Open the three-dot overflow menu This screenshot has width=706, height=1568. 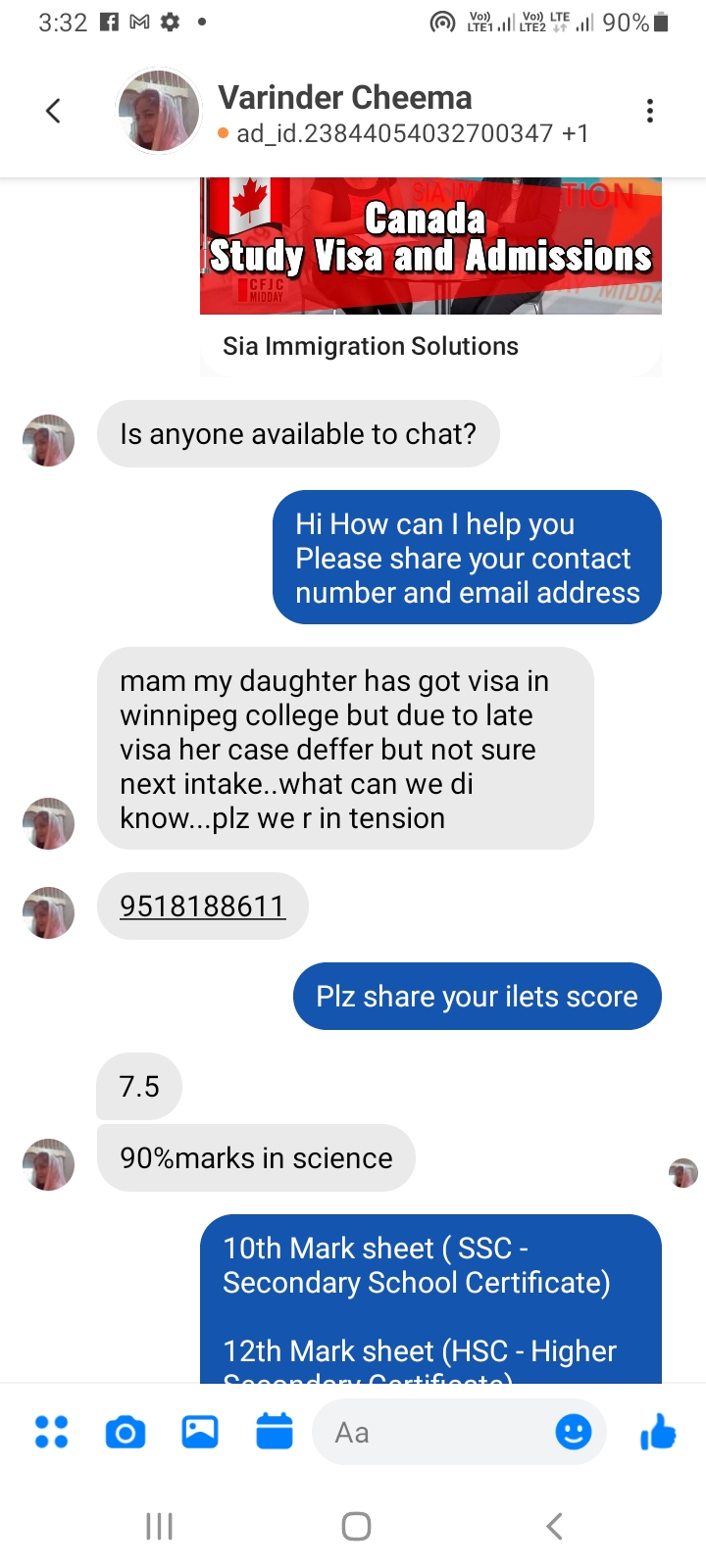tap(649, 111)
